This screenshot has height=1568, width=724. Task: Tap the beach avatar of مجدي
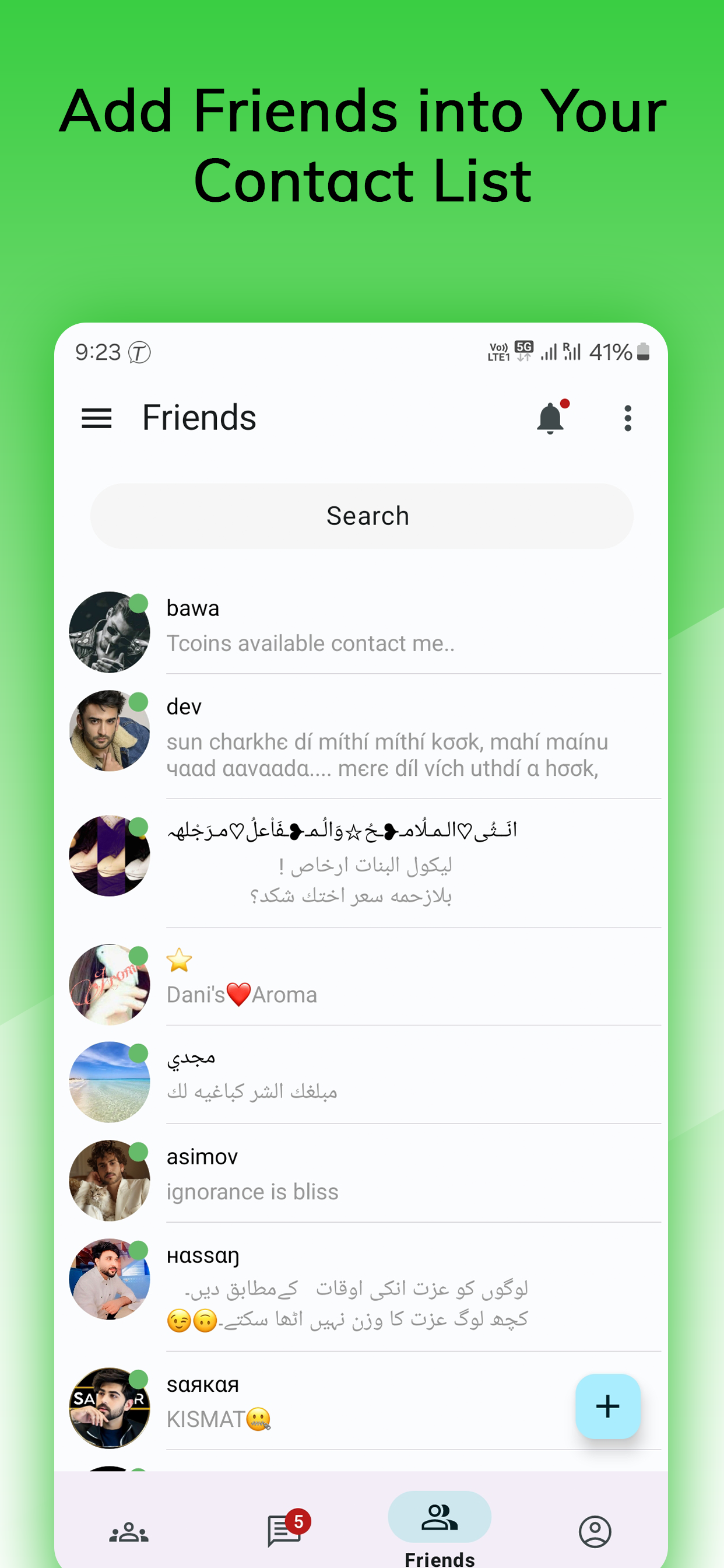pos(110,1080)
